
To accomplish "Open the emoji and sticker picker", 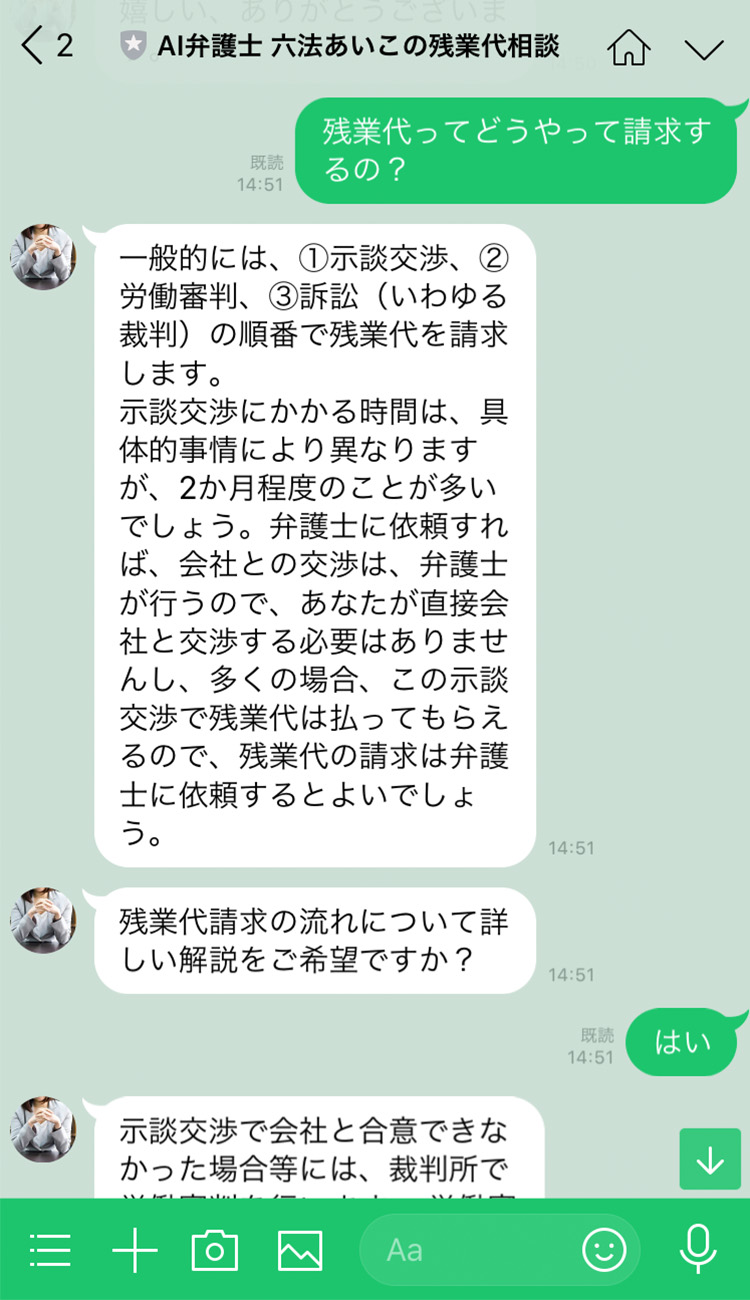I will [604, 1250].
